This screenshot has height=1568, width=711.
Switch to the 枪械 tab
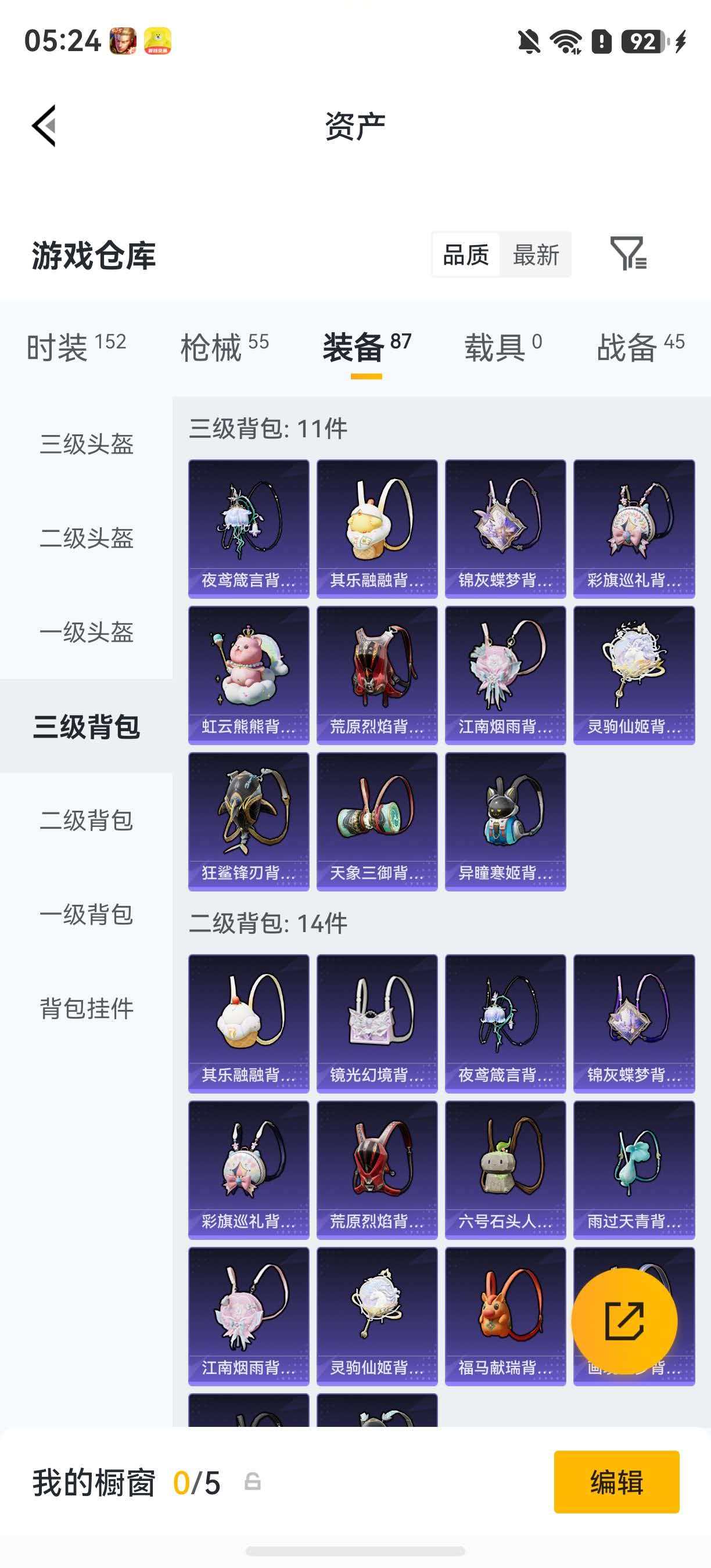225,347
